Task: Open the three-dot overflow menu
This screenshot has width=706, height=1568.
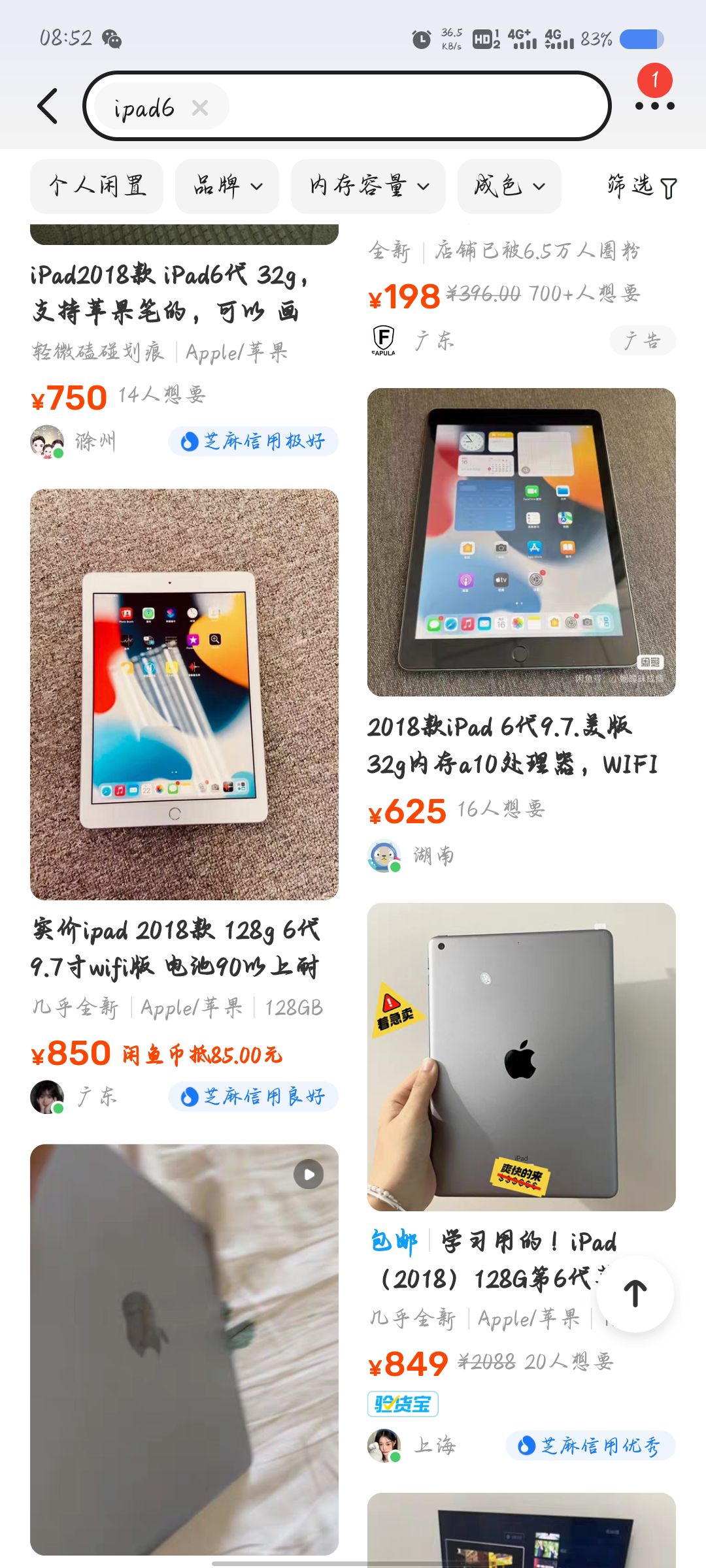Action: tap(654, 106)
